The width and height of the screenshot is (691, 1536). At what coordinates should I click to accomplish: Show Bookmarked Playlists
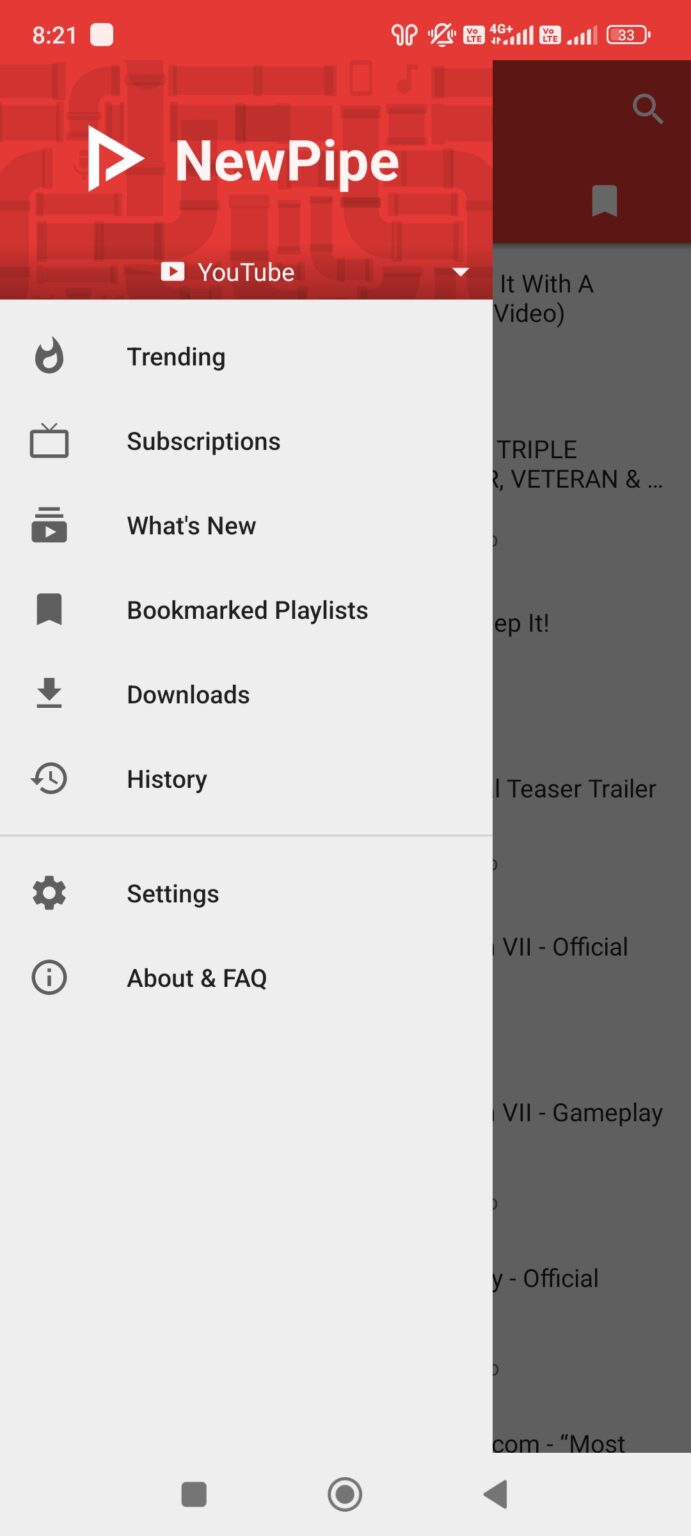pyautogui.click(x=247, y=610)
